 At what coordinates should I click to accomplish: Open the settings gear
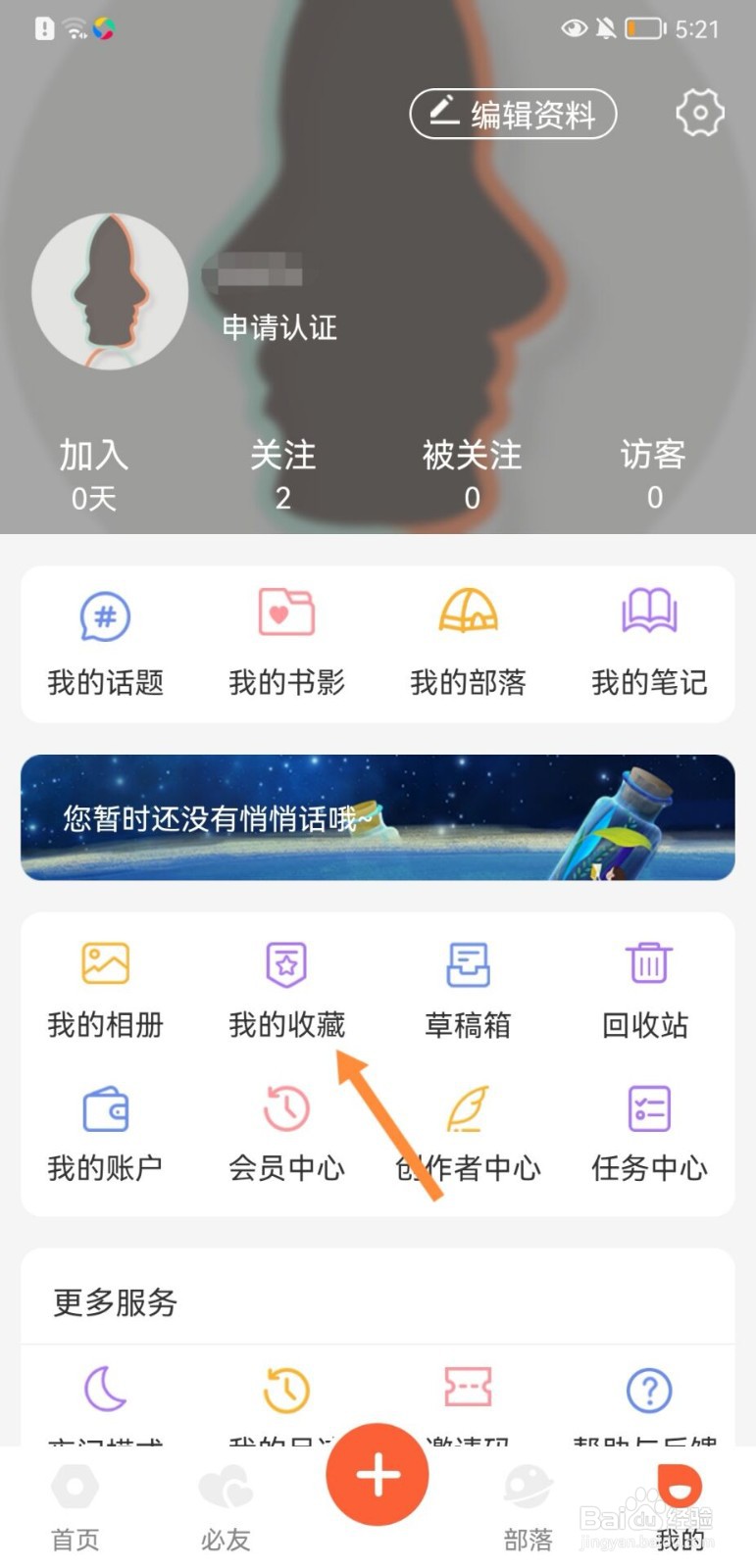click(699, 113)
